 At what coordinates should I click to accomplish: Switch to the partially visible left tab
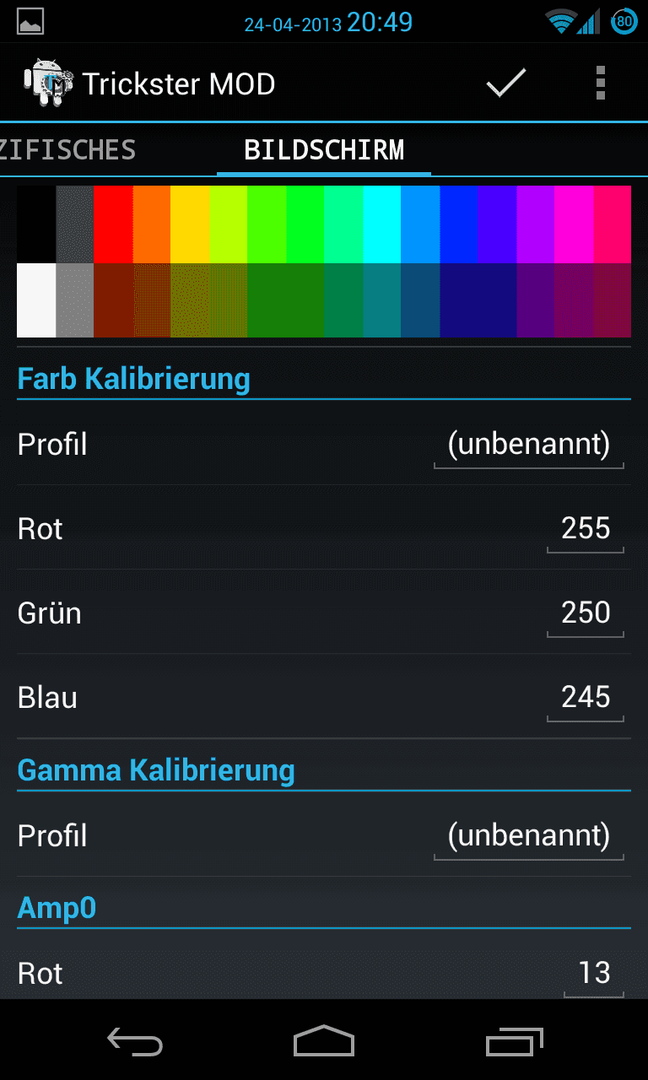pos(67,149)
